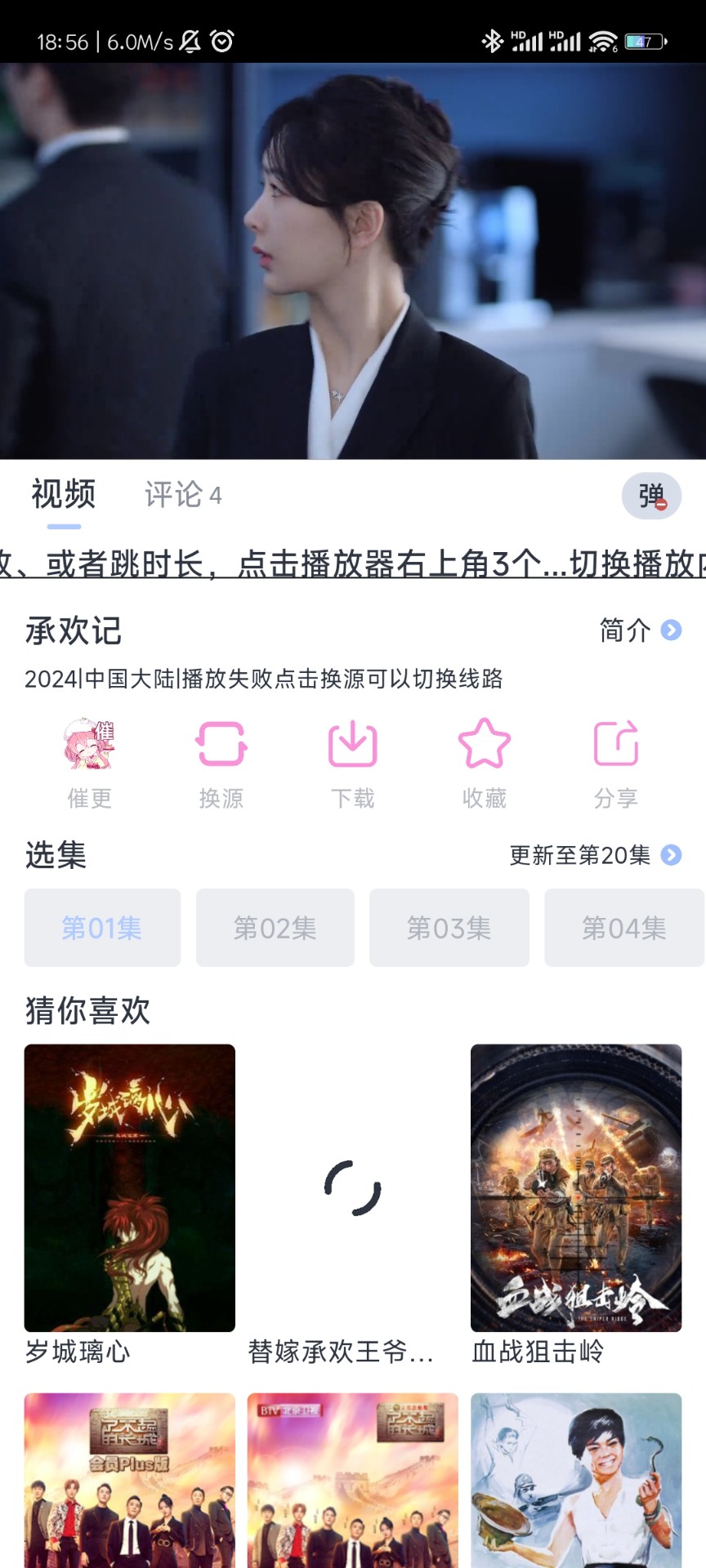Open sharing via the 分享 icon
Screen dimensions: 706x1568
[x=615, y=744]
